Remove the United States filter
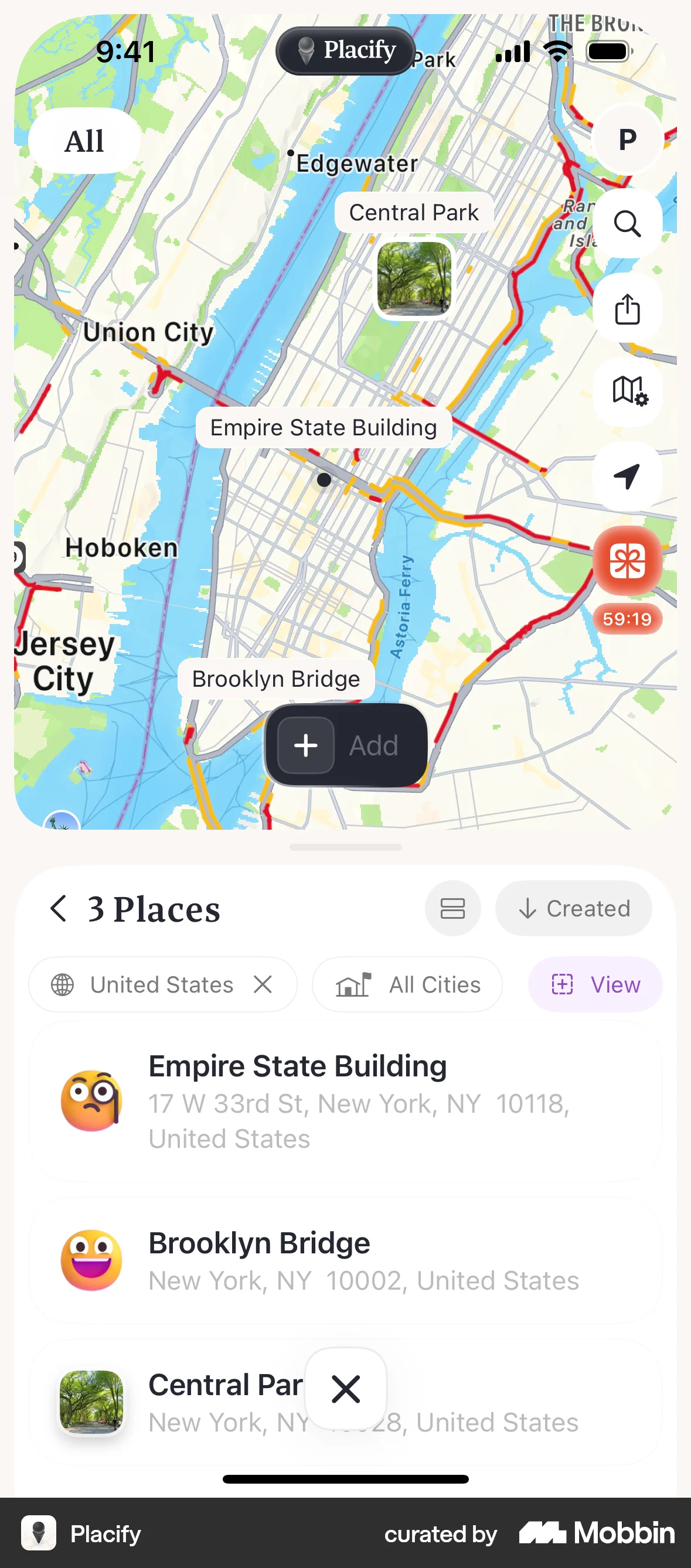This screenshot has width=691, height=1568. [x=263, y=984]
